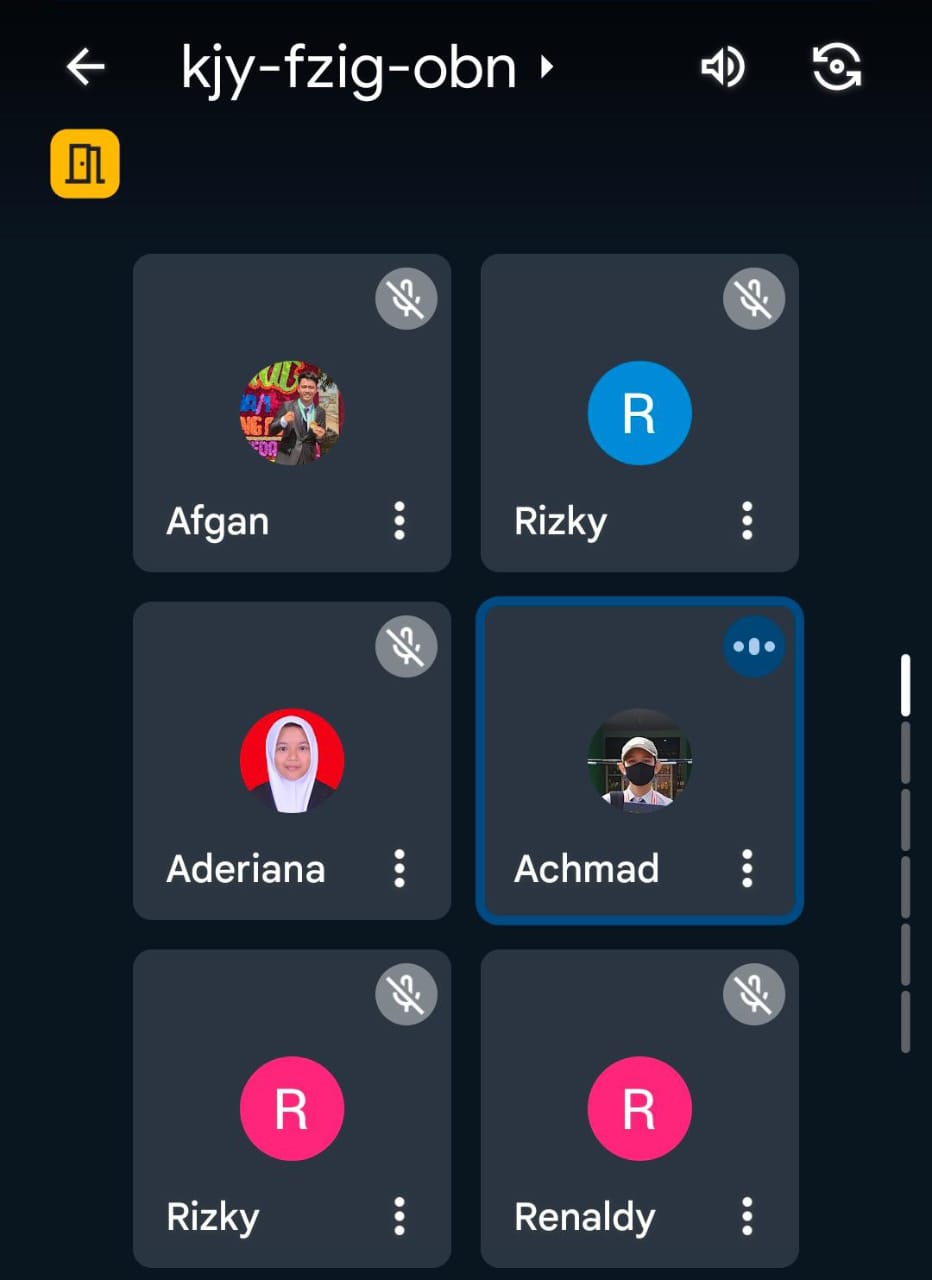The width and height of the screenshot is (932, 1280).
Task: Change the audio output speaker
Action: pos(722,68)
